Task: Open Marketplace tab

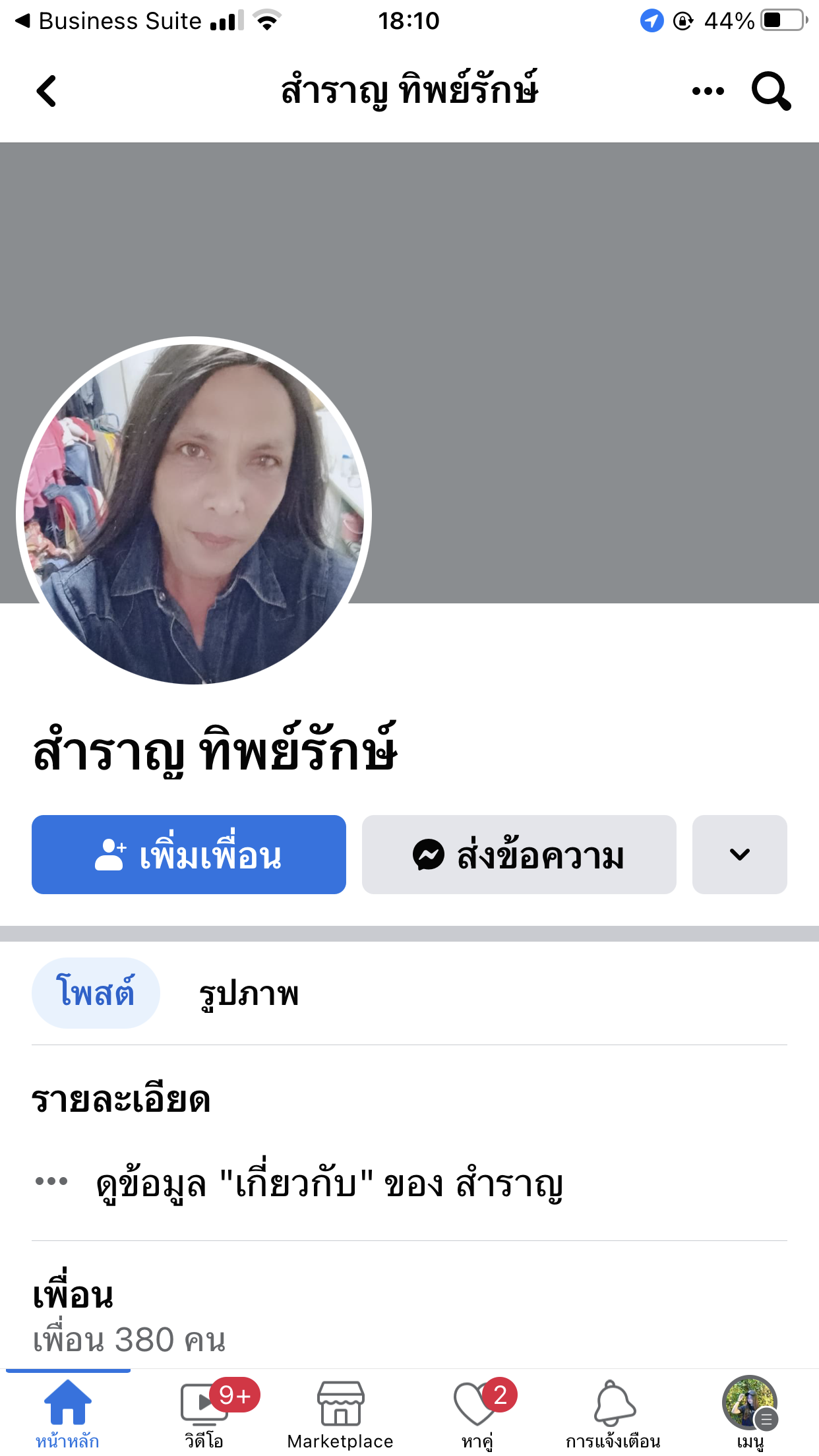Action: click(x=340, y=1412)
